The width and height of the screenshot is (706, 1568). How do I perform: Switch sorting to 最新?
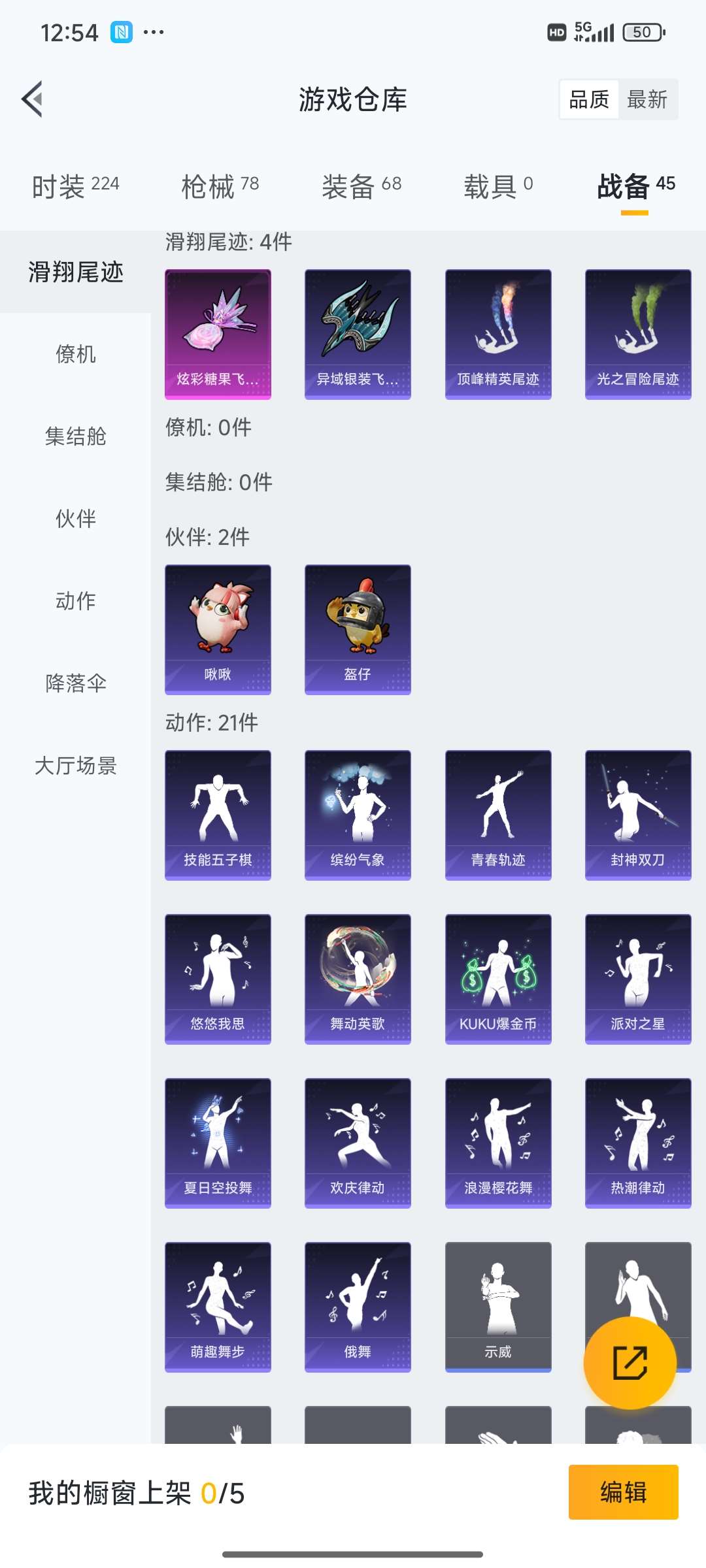pos(646,100)
